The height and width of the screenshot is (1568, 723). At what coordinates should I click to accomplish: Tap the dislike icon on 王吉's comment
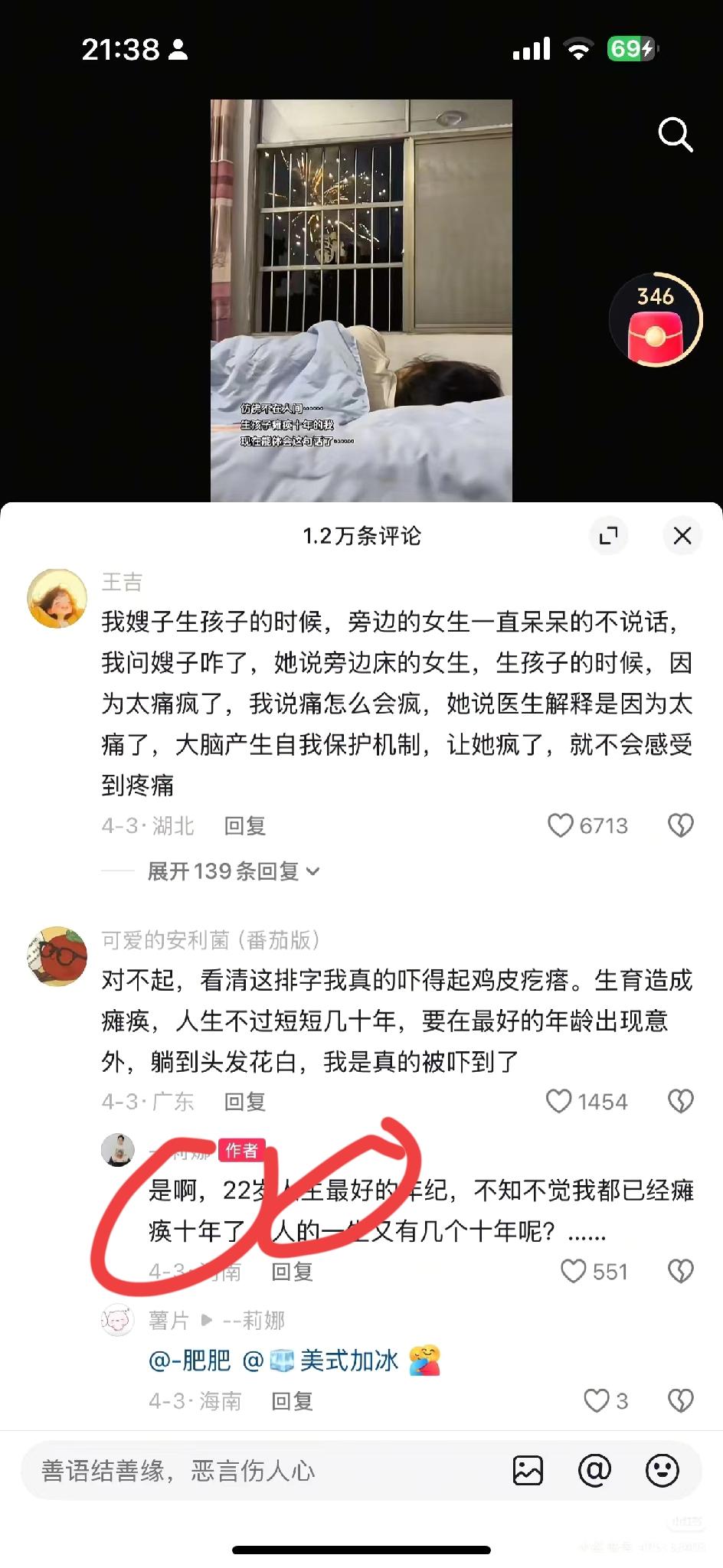(x=680, y=825)
